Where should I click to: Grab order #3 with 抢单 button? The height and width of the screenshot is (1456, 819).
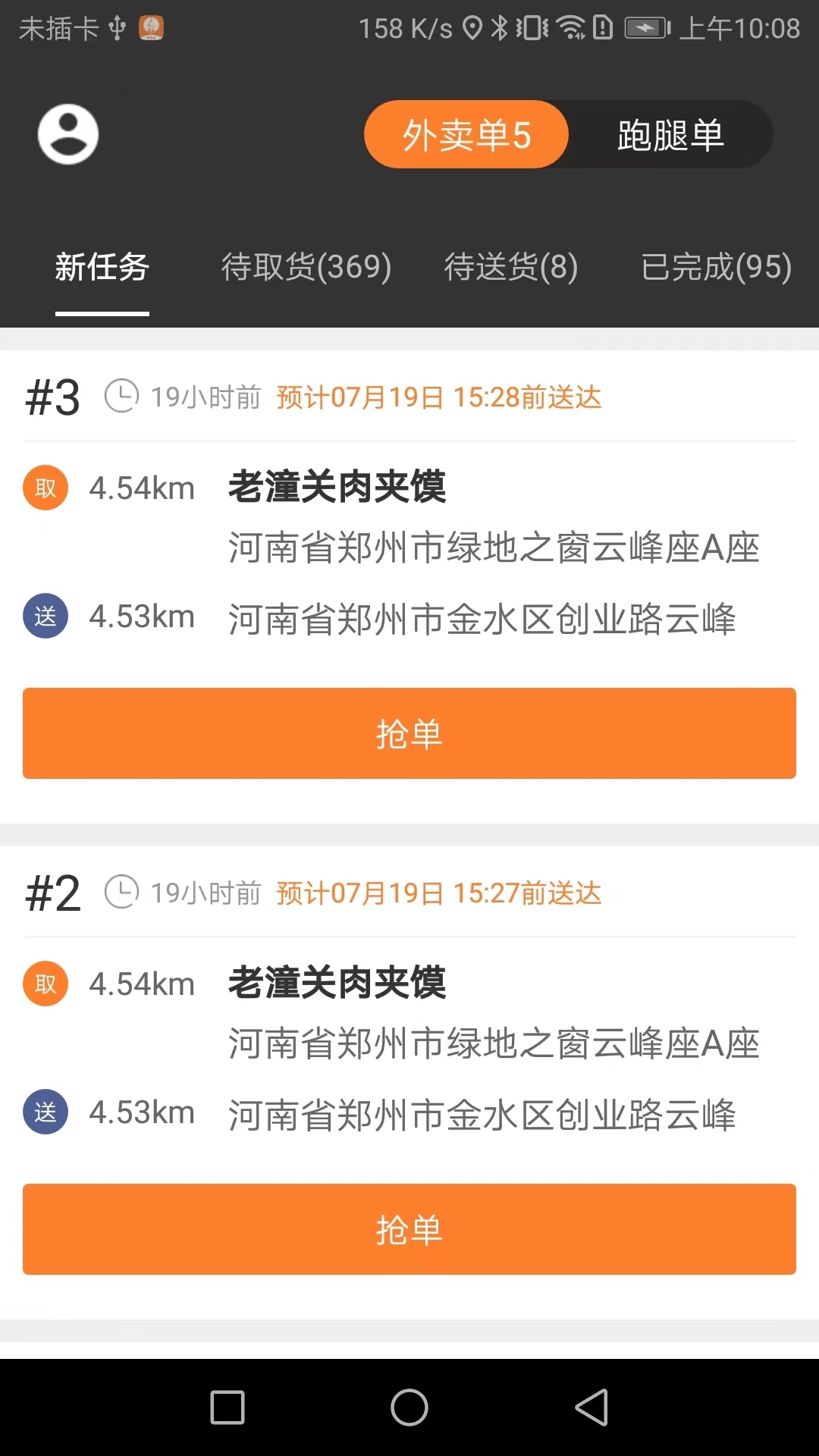(x=409, y=733)
